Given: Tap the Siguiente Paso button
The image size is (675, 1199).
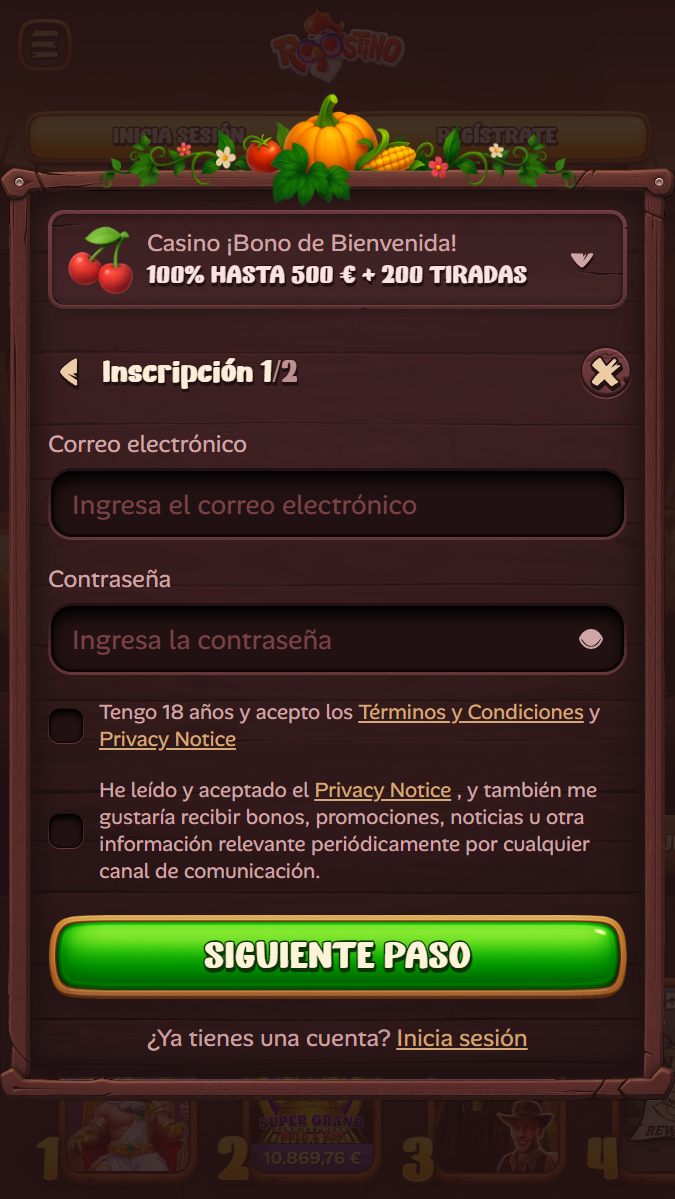Looking at the screenshot, I should 337,956.
